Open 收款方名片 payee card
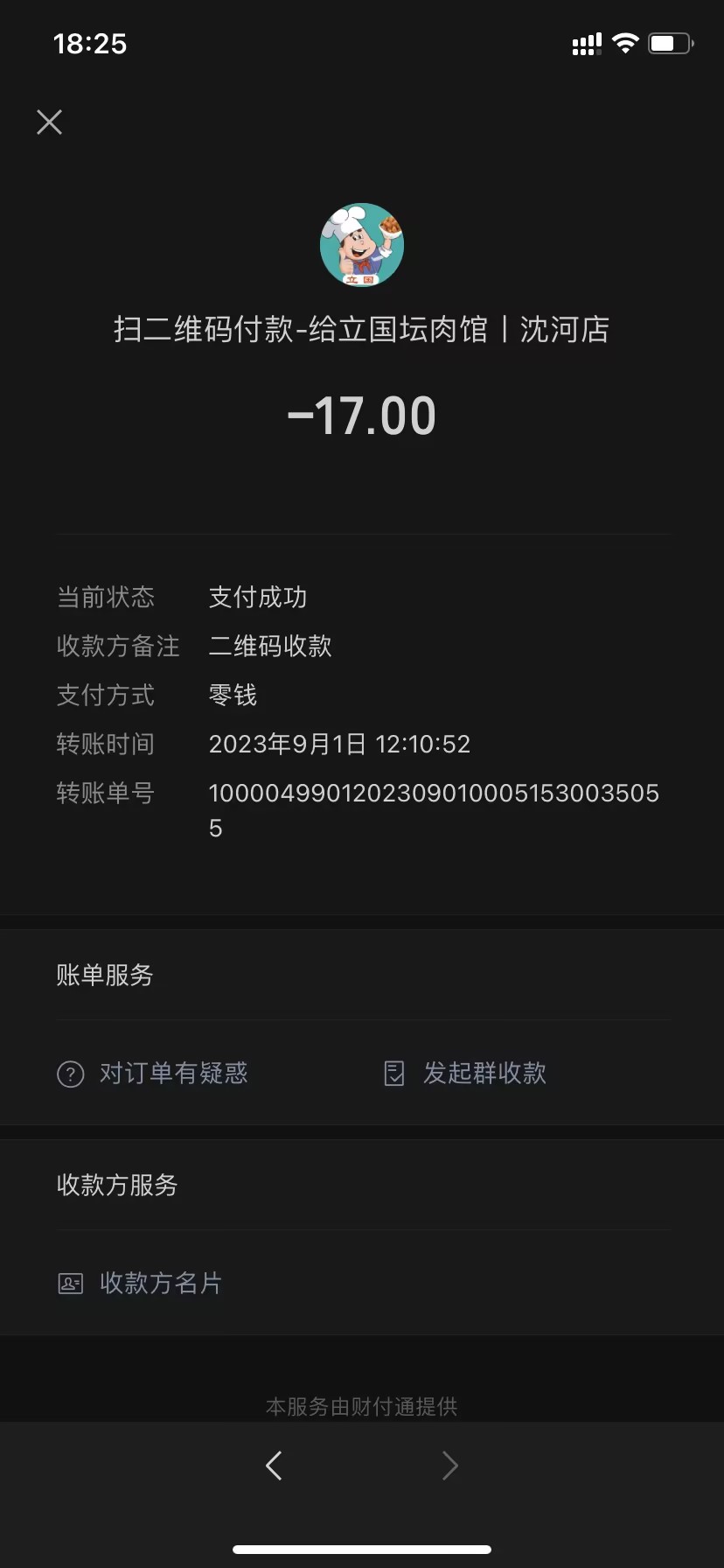The image size is (724, 1568). [x=141, y=1283]
